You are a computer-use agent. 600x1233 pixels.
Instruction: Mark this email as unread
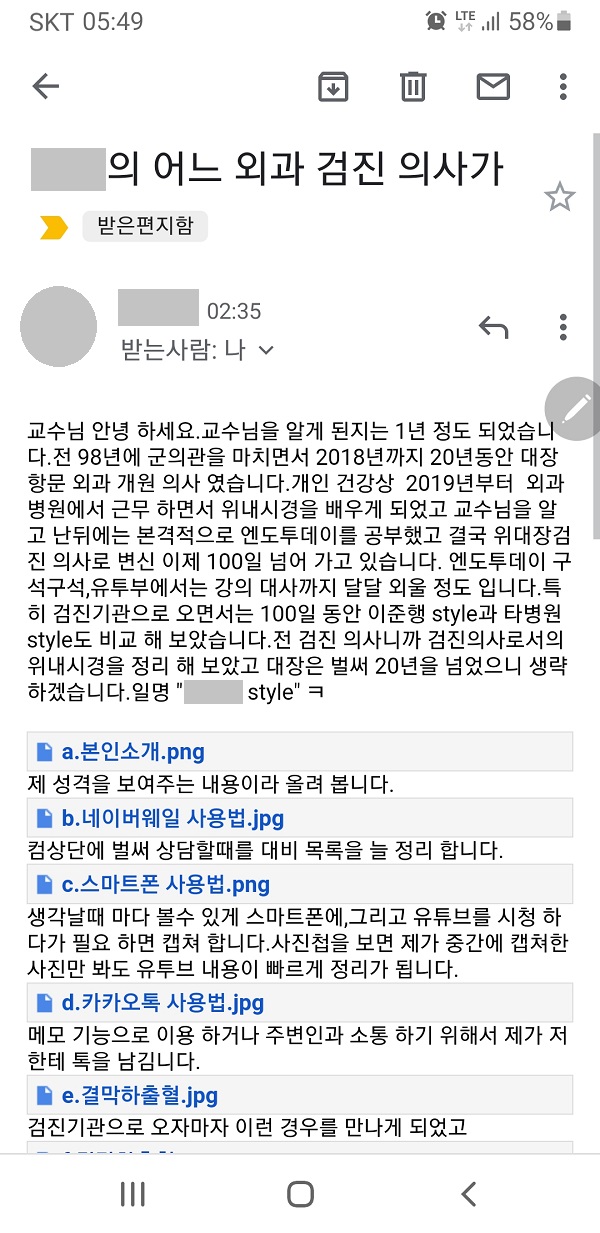(493, 87)
